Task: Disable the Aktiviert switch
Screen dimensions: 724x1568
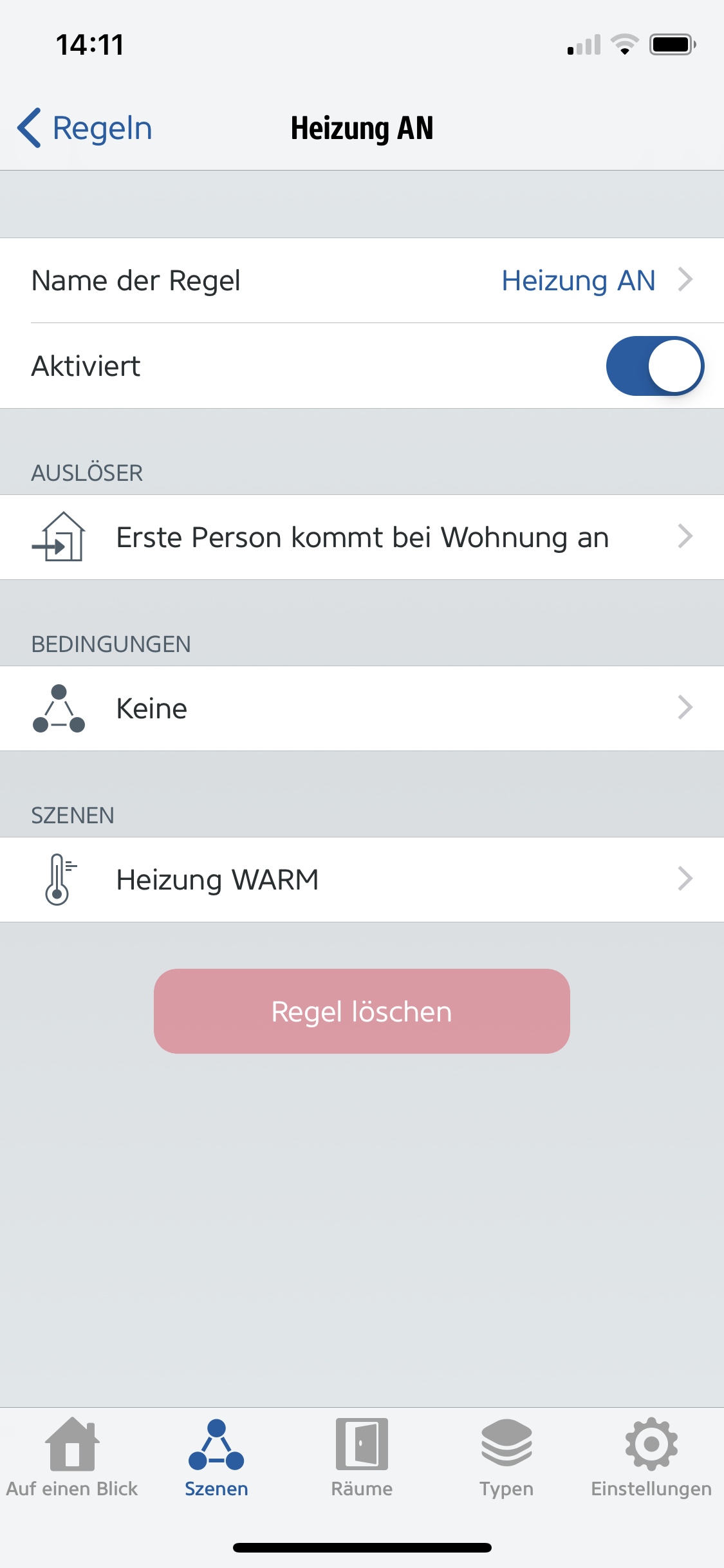Action: (654, 366)
